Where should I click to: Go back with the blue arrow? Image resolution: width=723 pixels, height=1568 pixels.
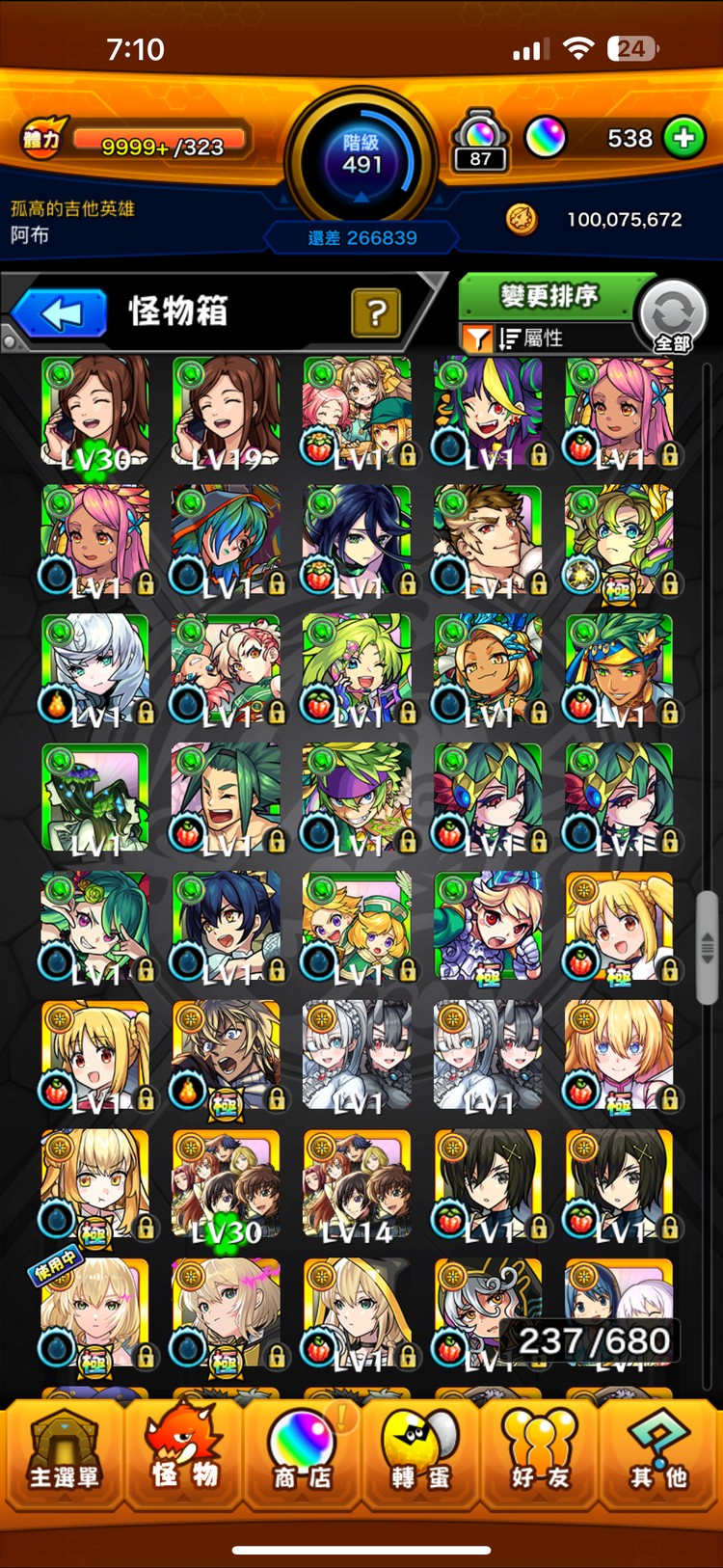[x=60, y=313]
